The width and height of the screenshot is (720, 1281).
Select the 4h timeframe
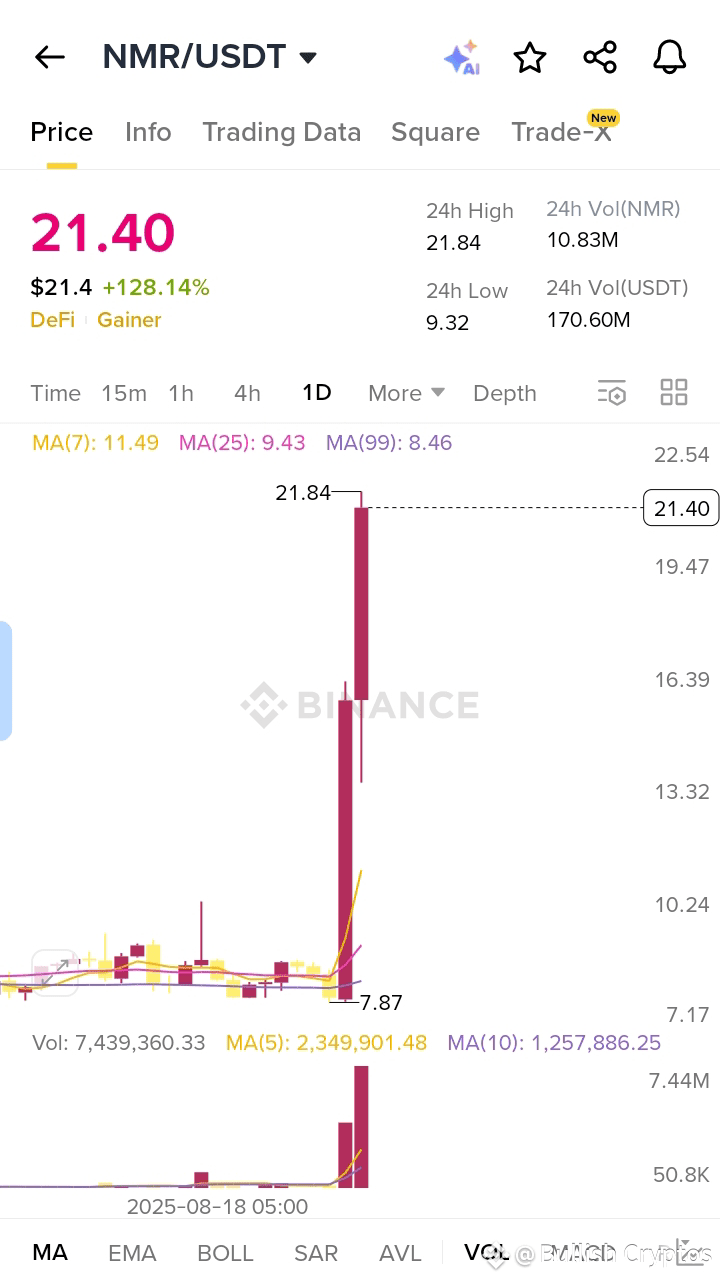coord(246,393)
